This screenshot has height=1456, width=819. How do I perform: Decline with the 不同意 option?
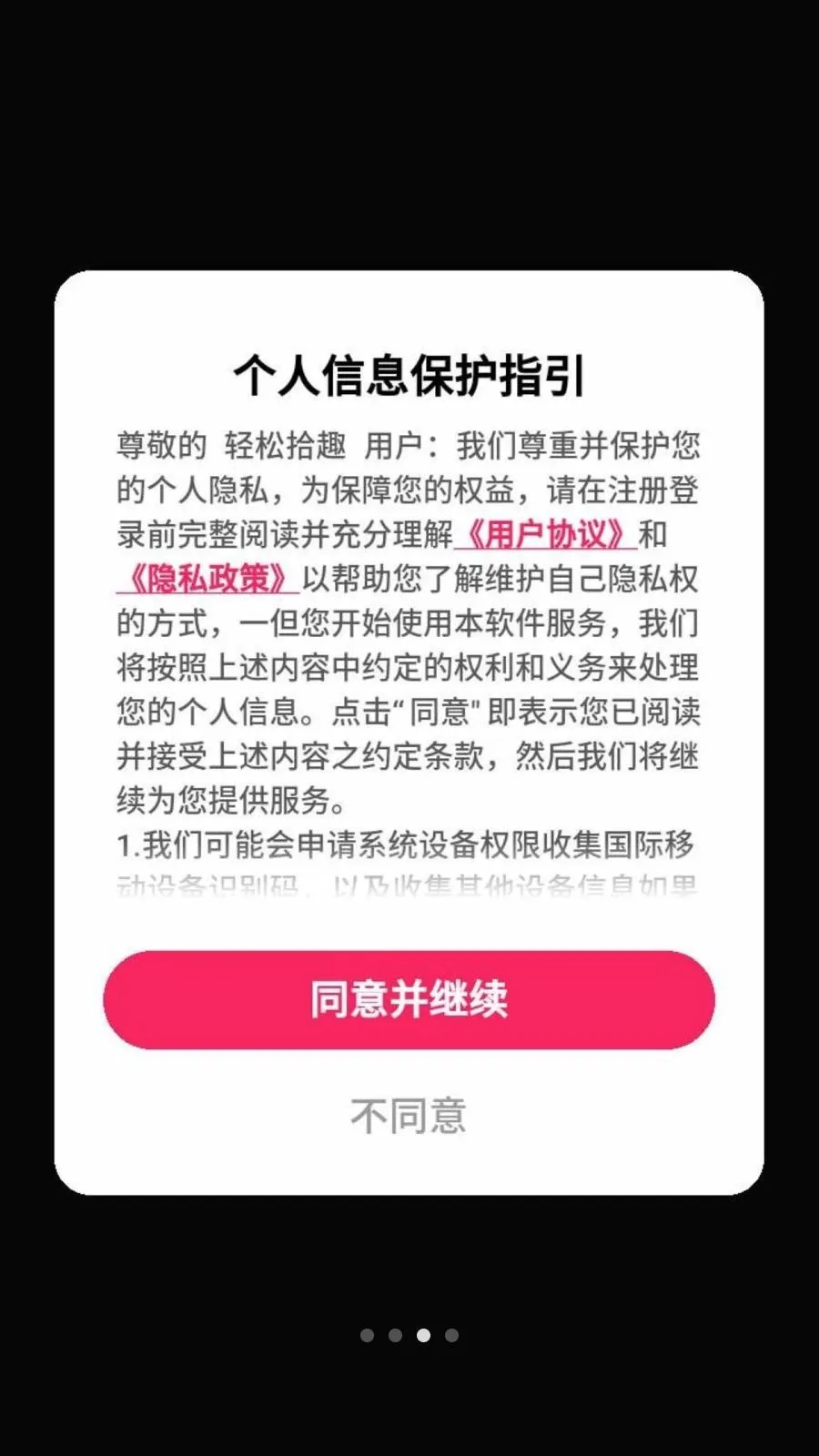pyautogui.click(x=409, y=1116)
